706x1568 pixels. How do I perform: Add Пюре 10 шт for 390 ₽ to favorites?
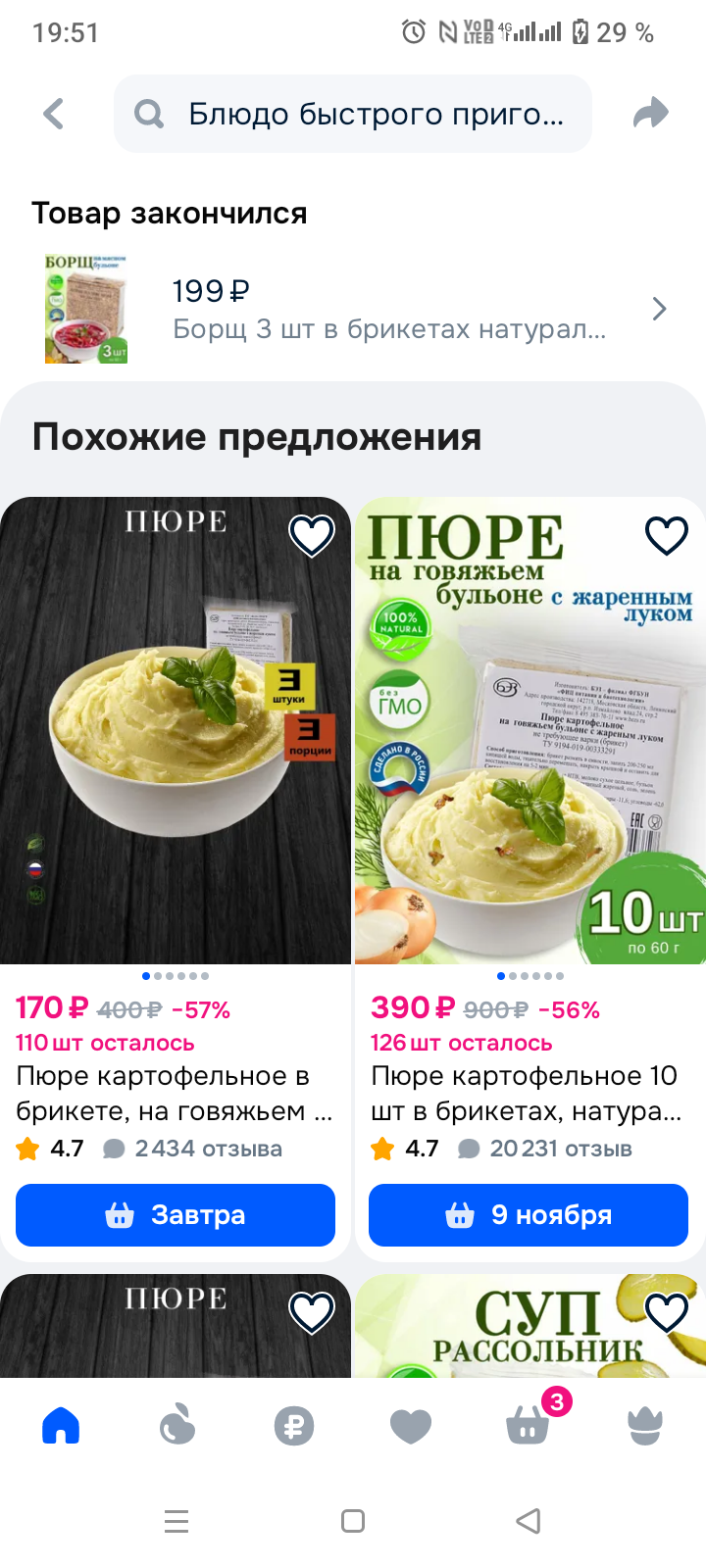(667, 535)
